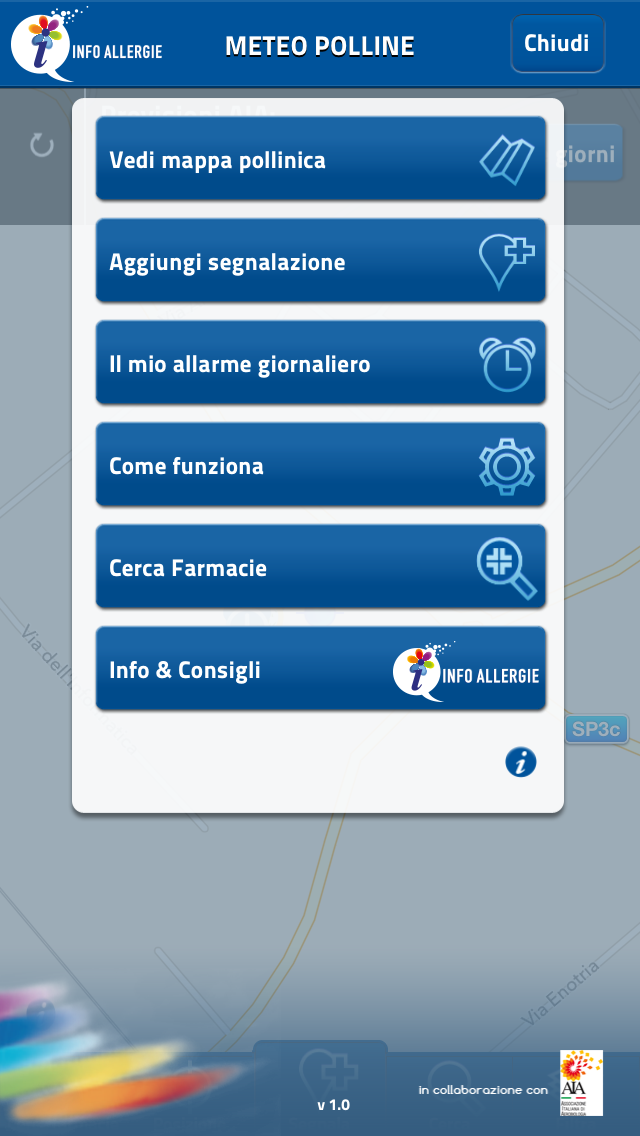Close the menu with Chiudi button
The height and width of the screenshot is (1136, 640).
(x=557, y=44)
